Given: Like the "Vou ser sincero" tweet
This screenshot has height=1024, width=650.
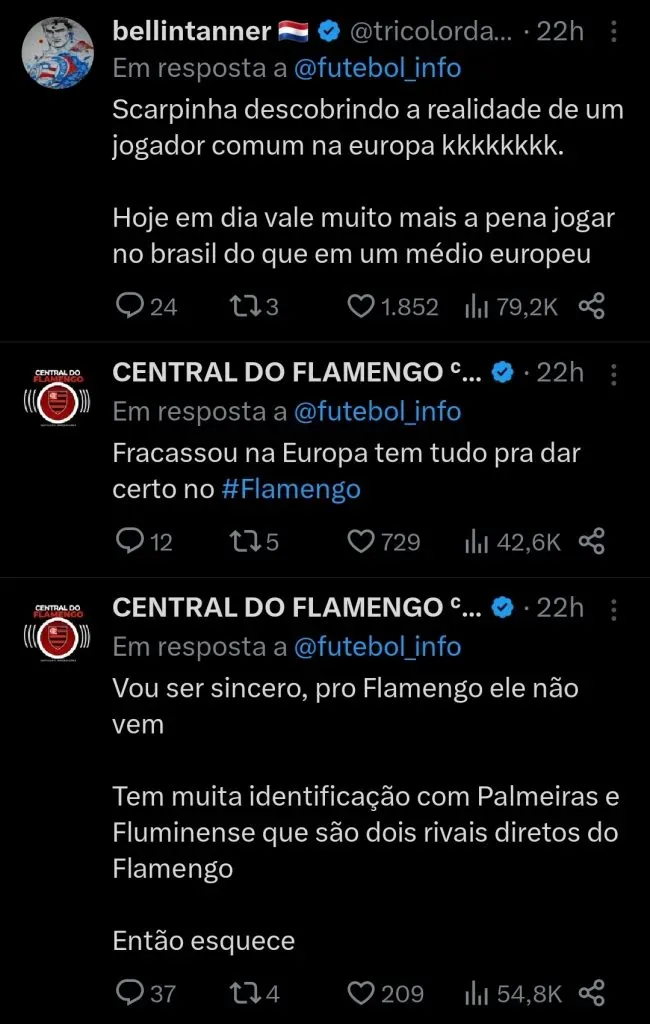Looking at the screenshot, I should 361,992.
